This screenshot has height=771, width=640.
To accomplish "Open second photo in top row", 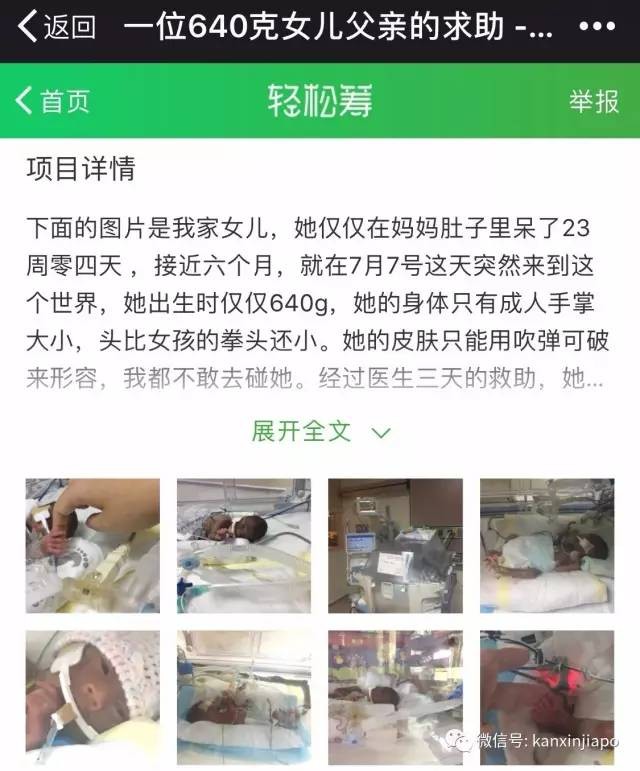I will 244,545.
